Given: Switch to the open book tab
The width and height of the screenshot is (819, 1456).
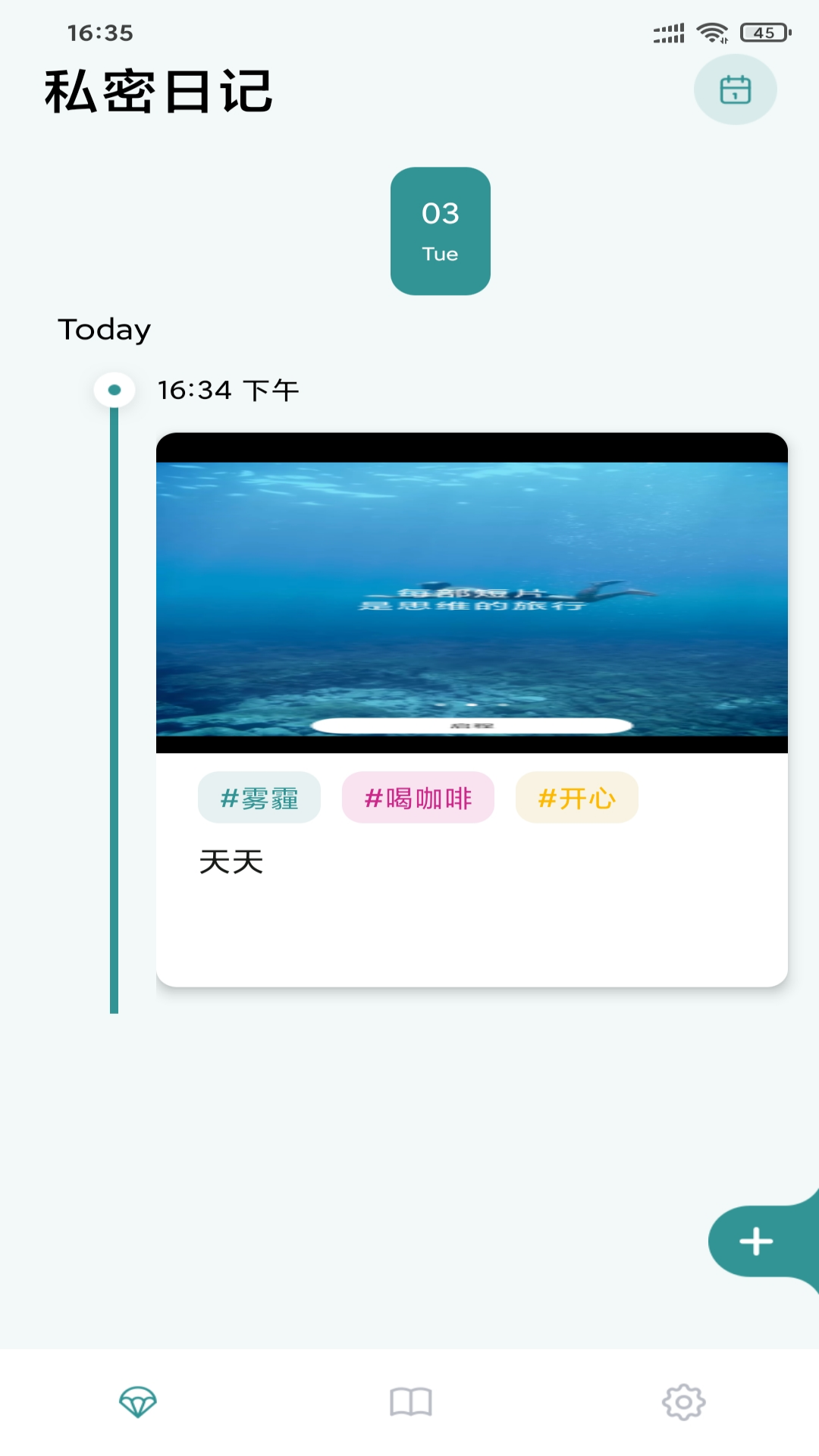Looking at the screenshot, I should pos(410,1402).
